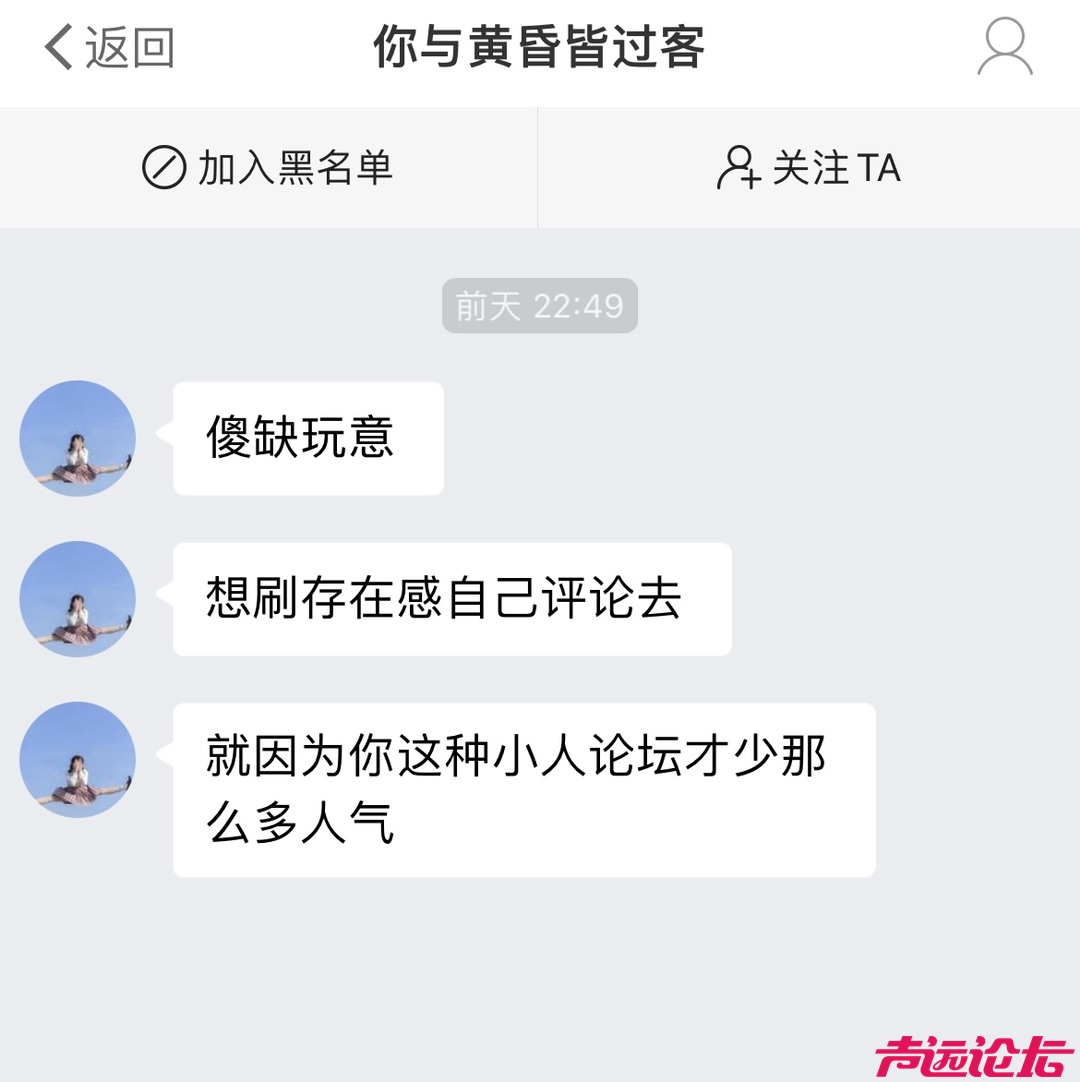Add this user to 黑名单
1080x1082 pixels.
tap(268, 168)
